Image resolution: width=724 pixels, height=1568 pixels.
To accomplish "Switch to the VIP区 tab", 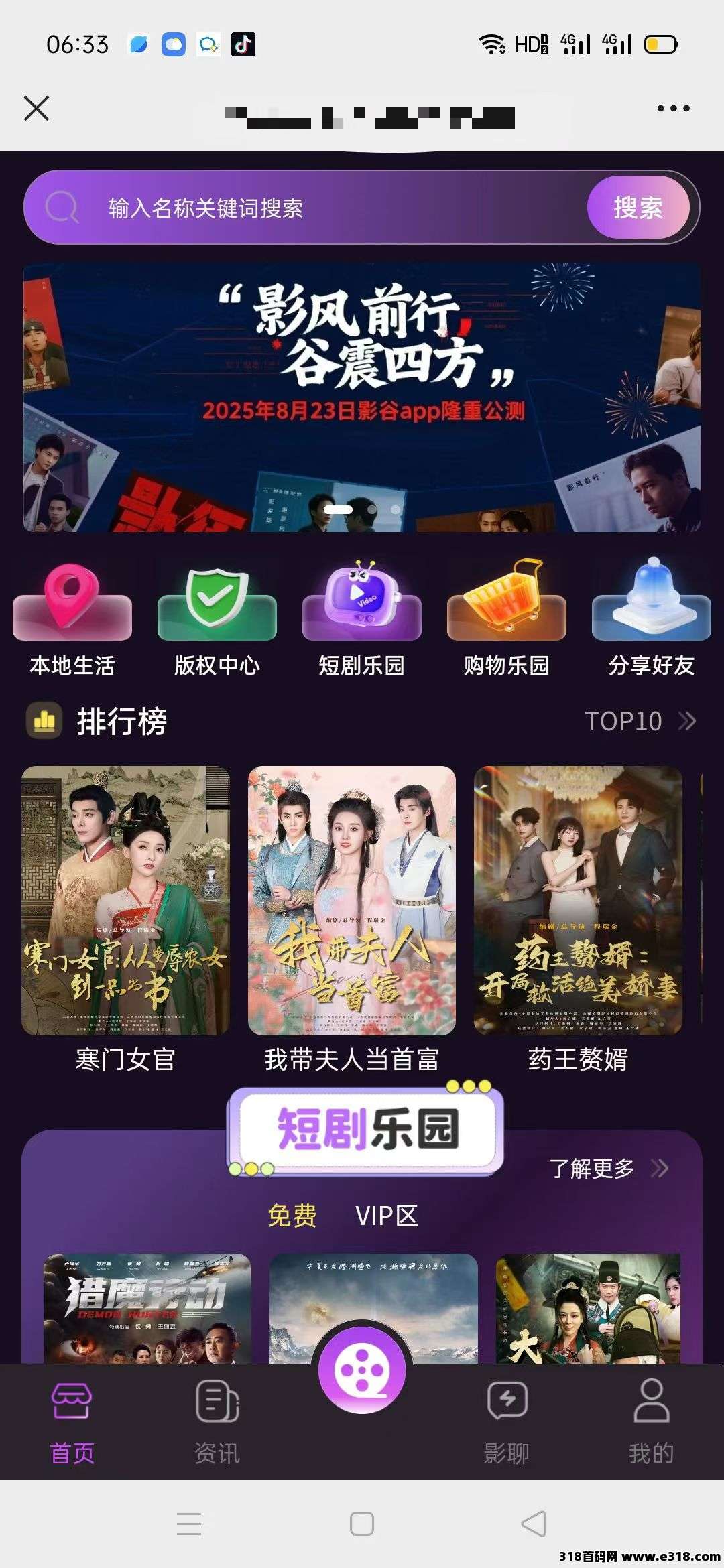I will point(386,1216).
